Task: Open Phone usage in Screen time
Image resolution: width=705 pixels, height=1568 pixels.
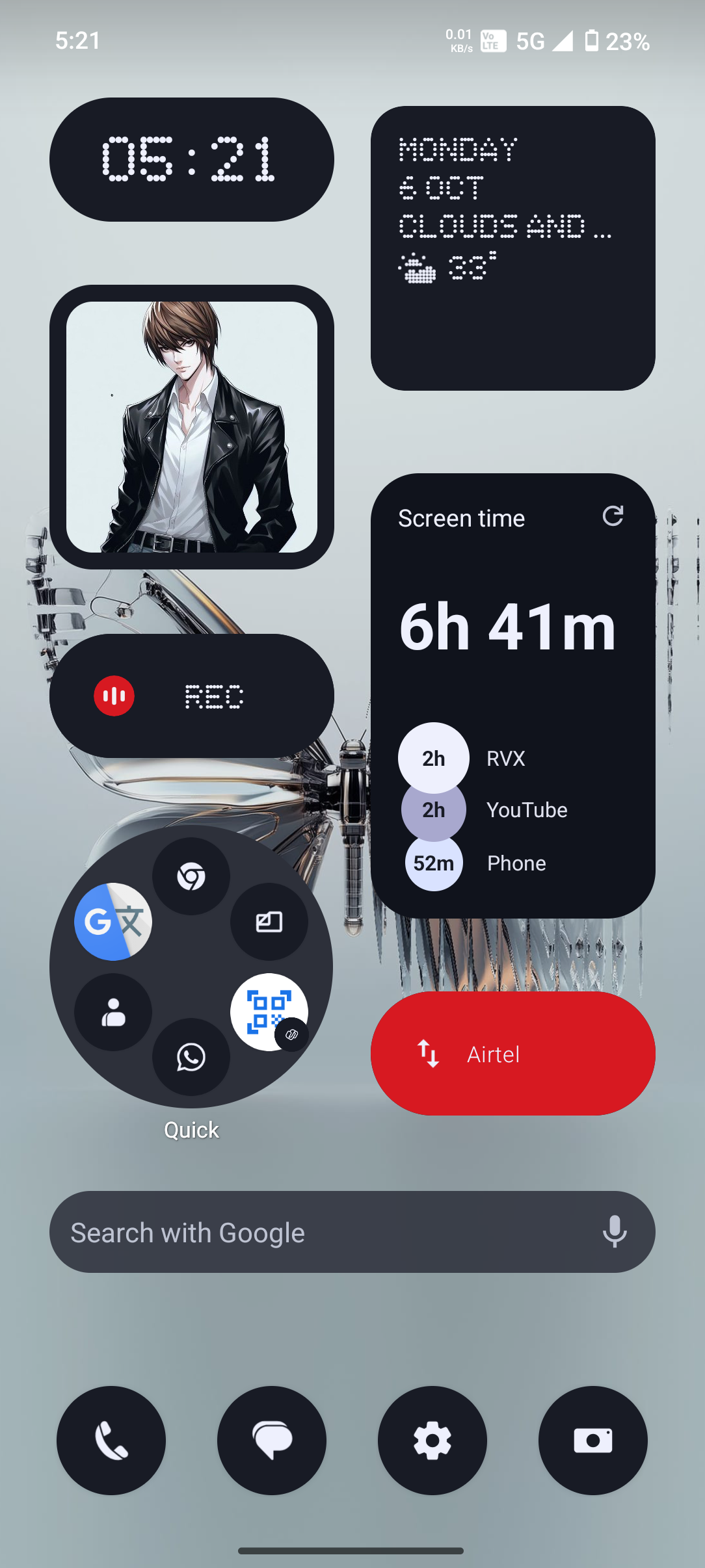Action: (516, 863)
